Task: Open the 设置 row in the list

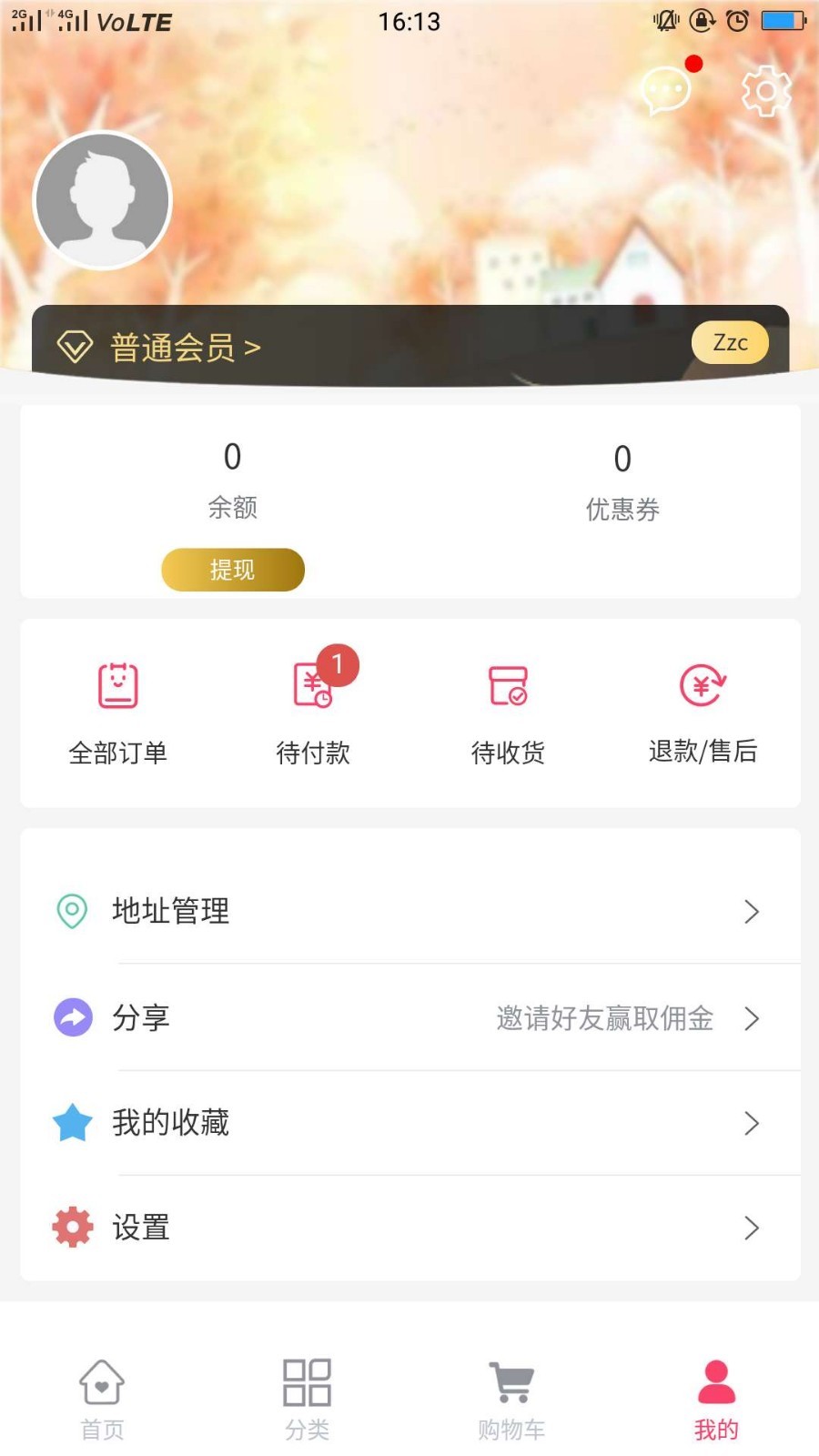Action: click(x=409, y=1228)
